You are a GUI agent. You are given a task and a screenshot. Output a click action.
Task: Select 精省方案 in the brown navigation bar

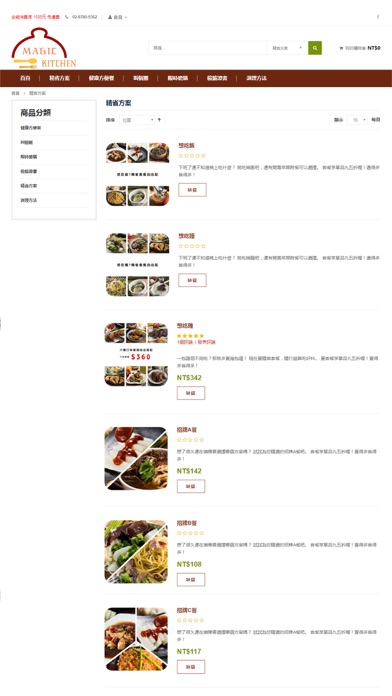pos(59,78)
